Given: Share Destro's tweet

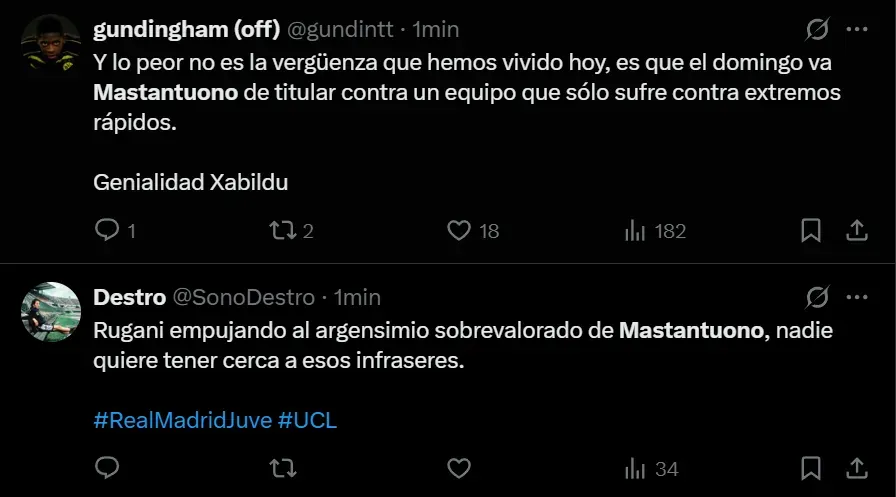Looking at the screenshot, I should pyautogui.click(x=856, y=468).
